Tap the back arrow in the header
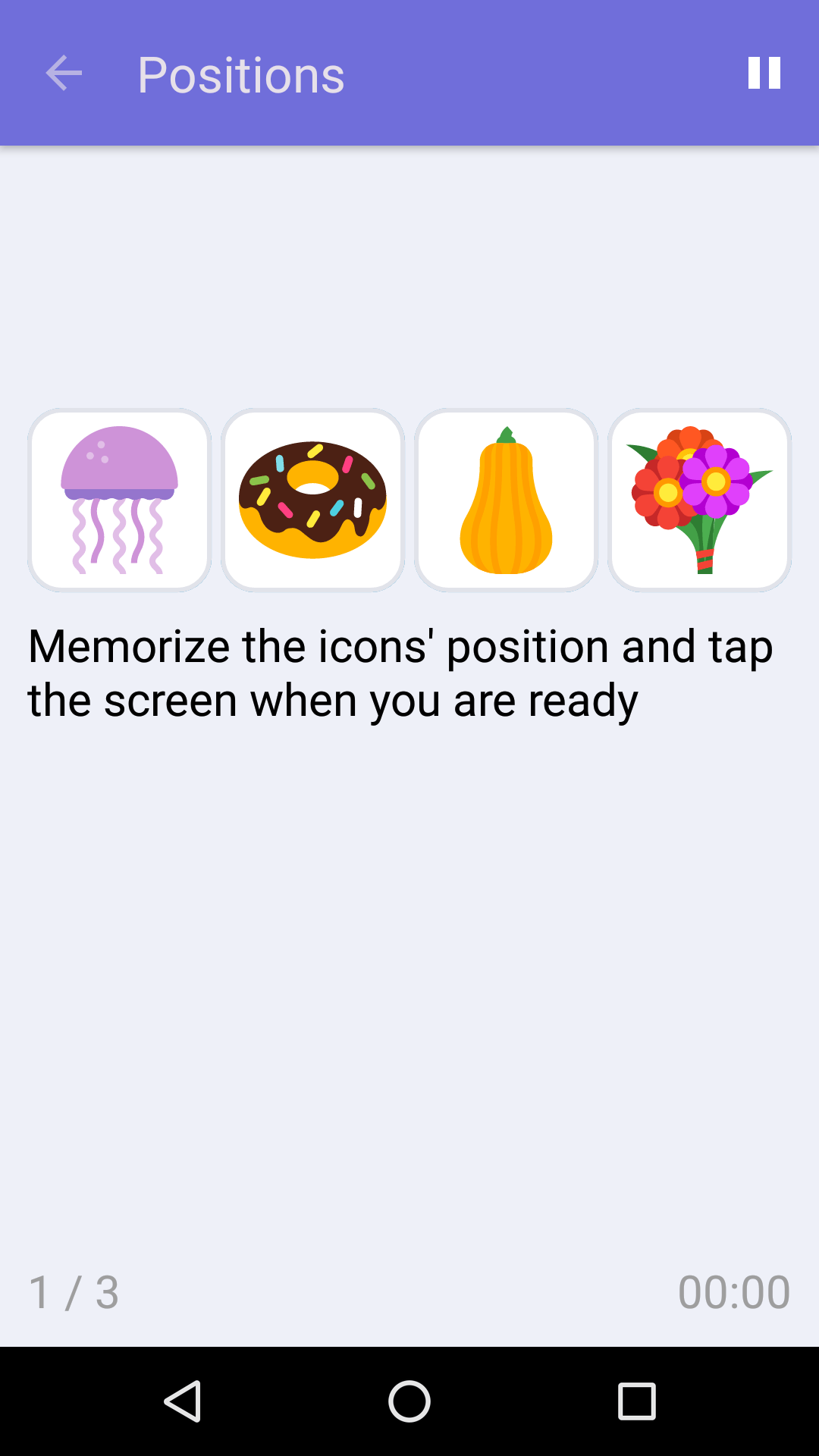The height and width of the screenshot is (1456, 819). coord(64,73)
